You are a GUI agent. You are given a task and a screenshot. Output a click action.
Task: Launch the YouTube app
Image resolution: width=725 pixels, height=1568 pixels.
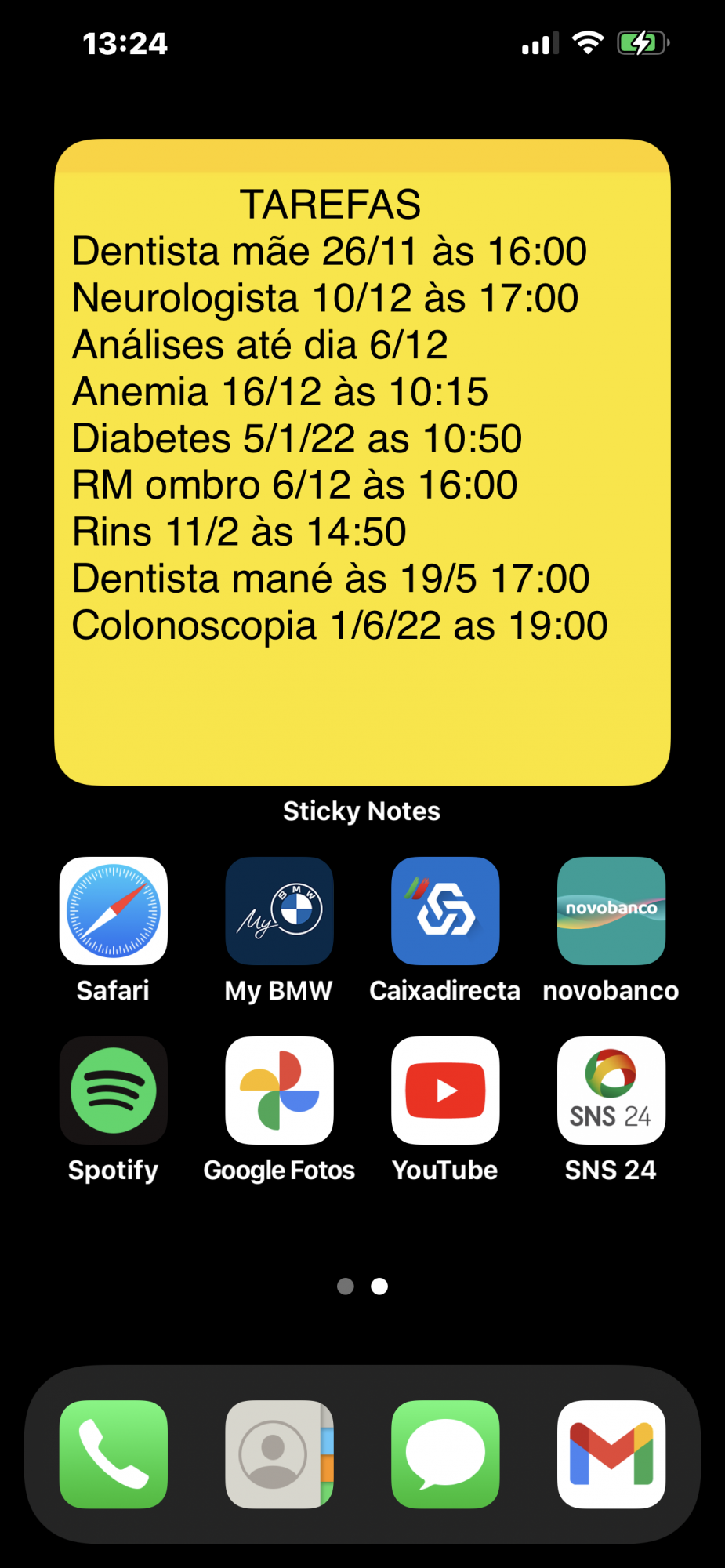click(445, 1090)
